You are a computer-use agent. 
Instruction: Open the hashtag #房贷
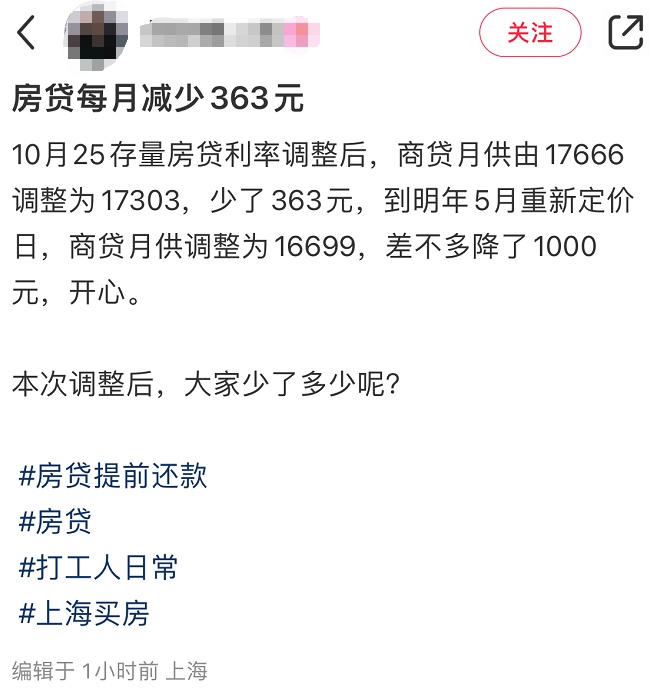point(55,521)
